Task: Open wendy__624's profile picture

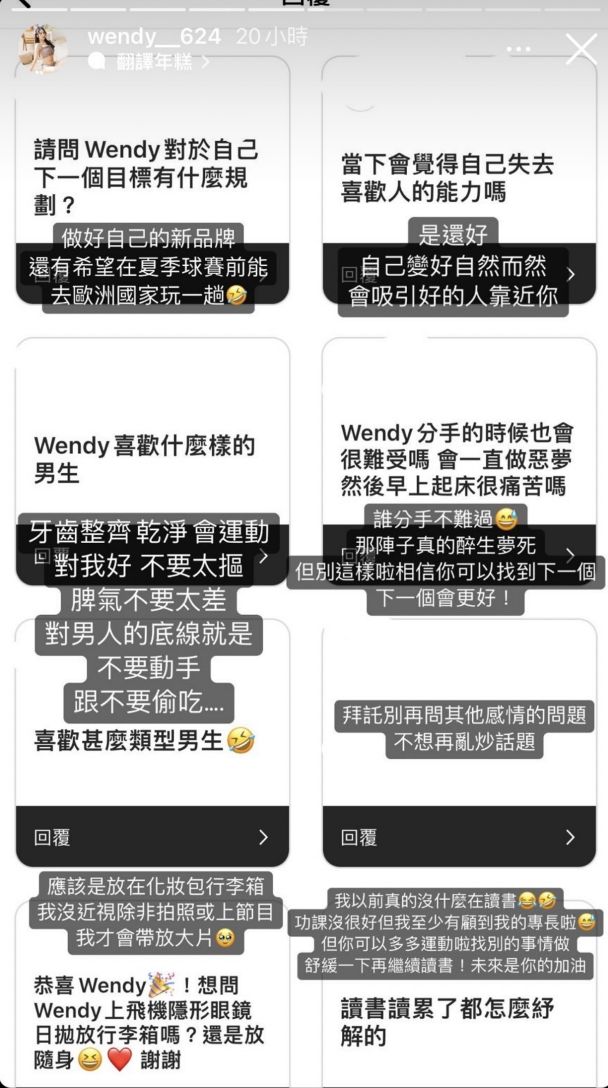Action: click(42, 49)
